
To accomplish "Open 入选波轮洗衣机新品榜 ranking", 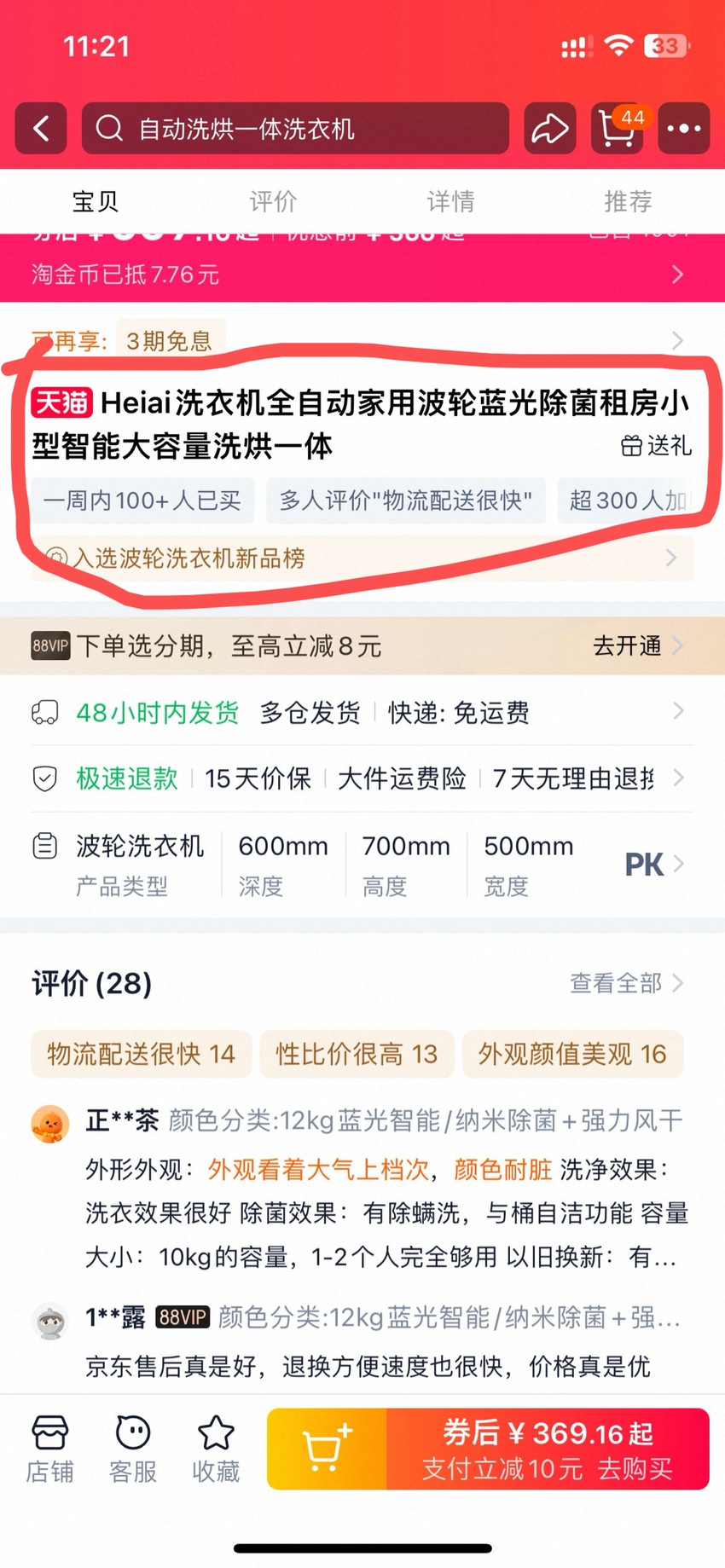I will [362, 558].
